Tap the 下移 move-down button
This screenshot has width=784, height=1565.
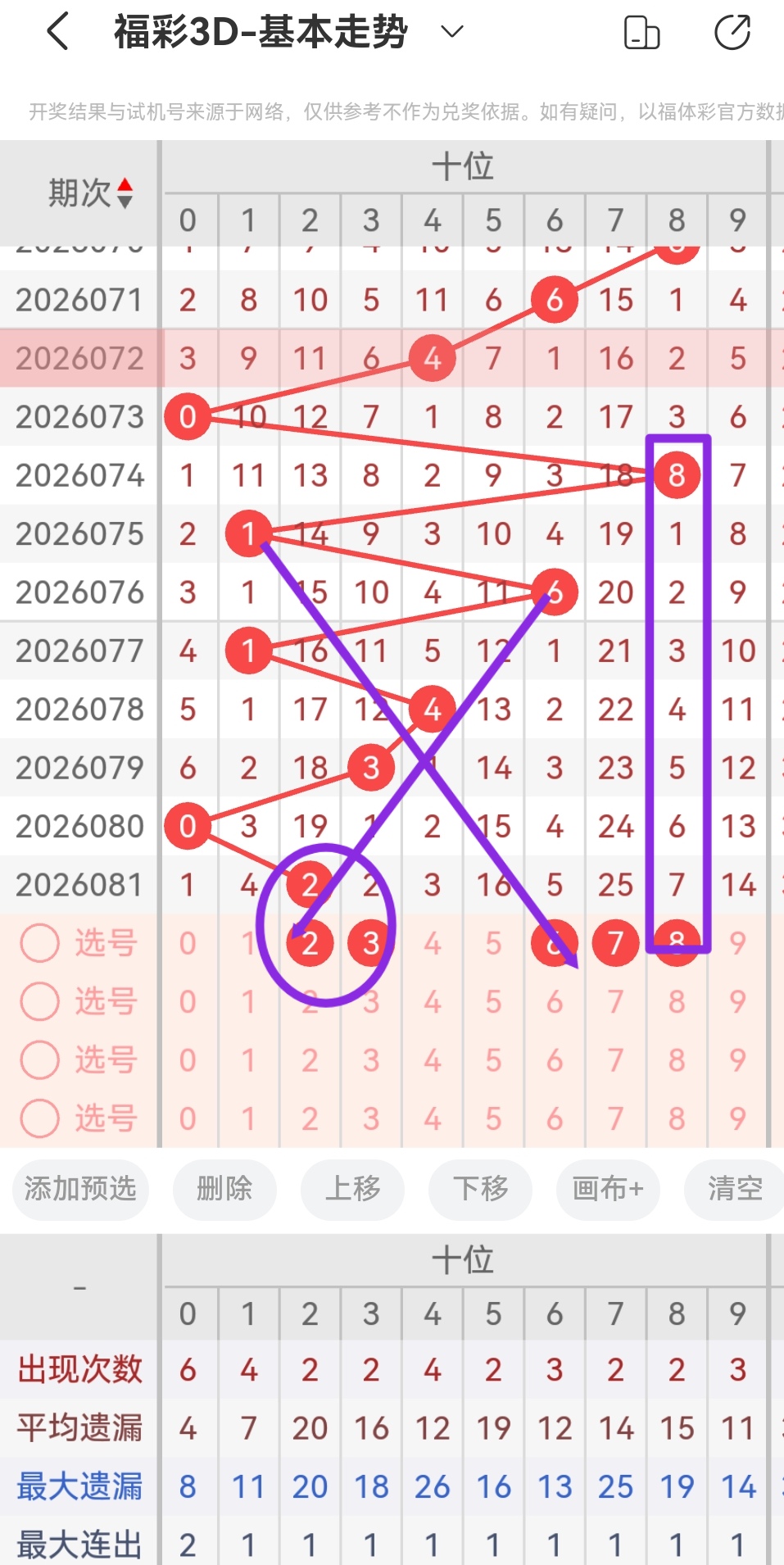[x=479, y=1191]
